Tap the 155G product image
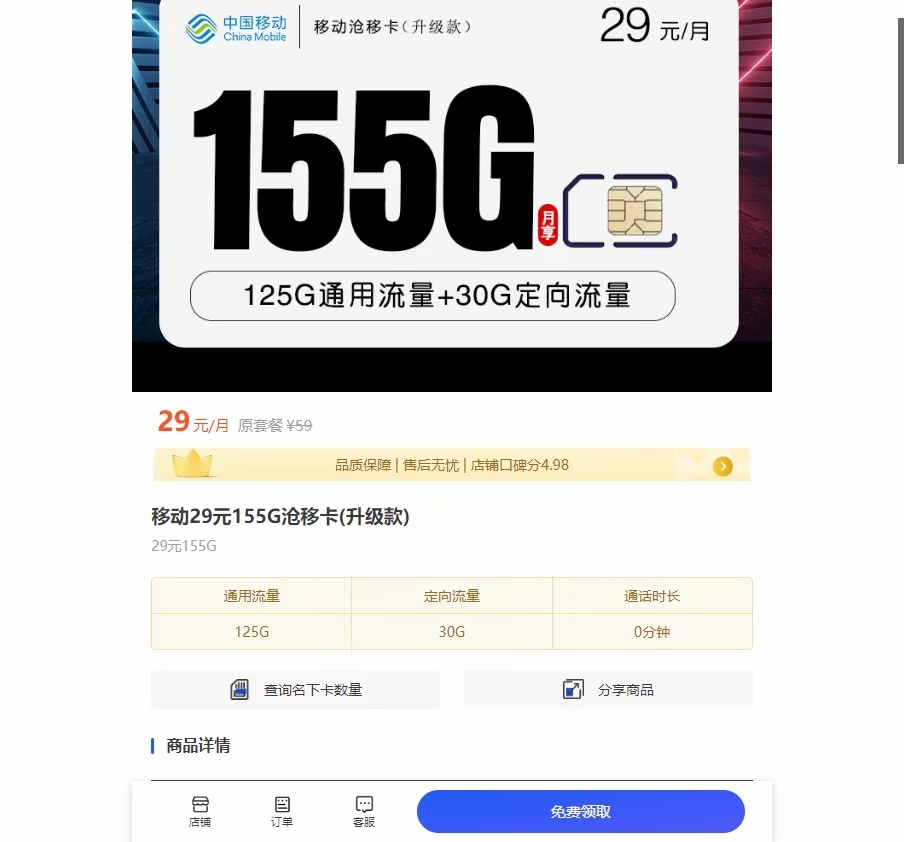The height and width of the screenshot is (842, 904). (451, 190)
